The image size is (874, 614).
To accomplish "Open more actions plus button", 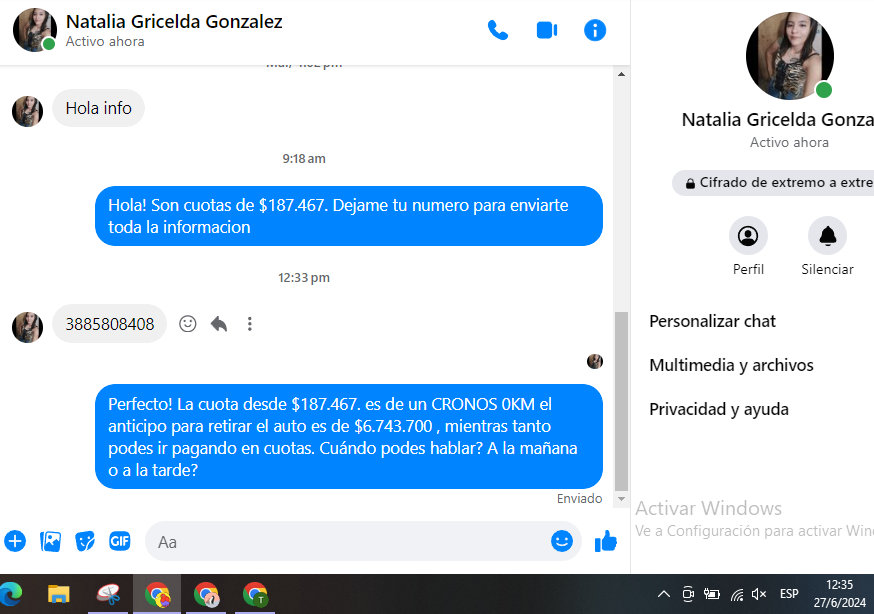I will tap(15, 541).
